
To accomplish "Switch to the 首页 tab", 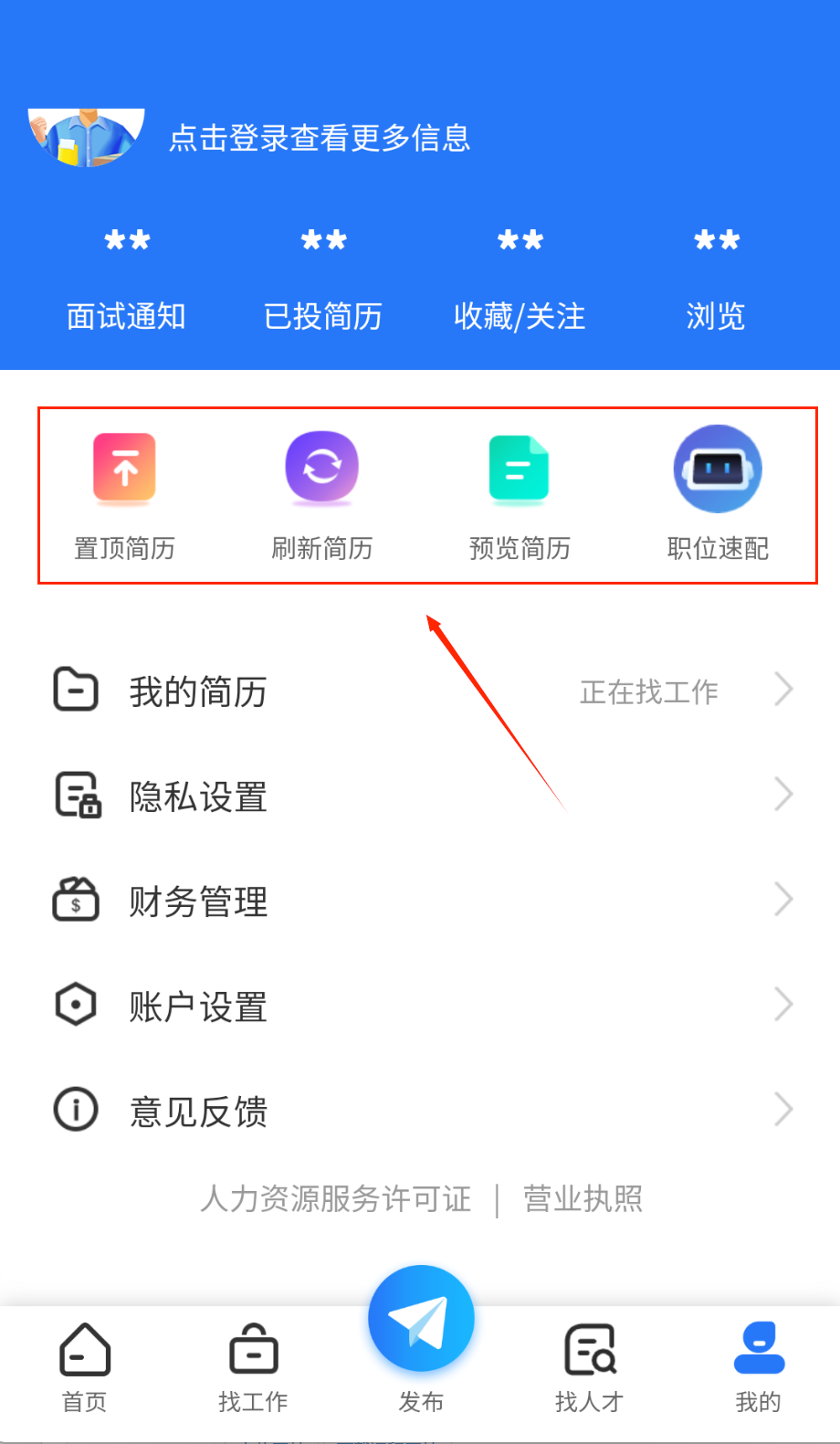I will coord(84,1367).
